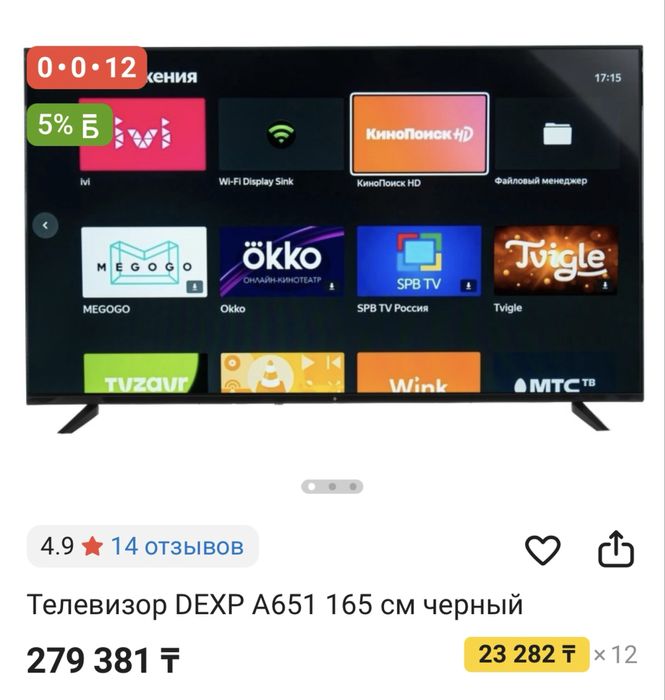Open the DEXP TV product photo
Screen dimensions: 665x700
point(332,240)
